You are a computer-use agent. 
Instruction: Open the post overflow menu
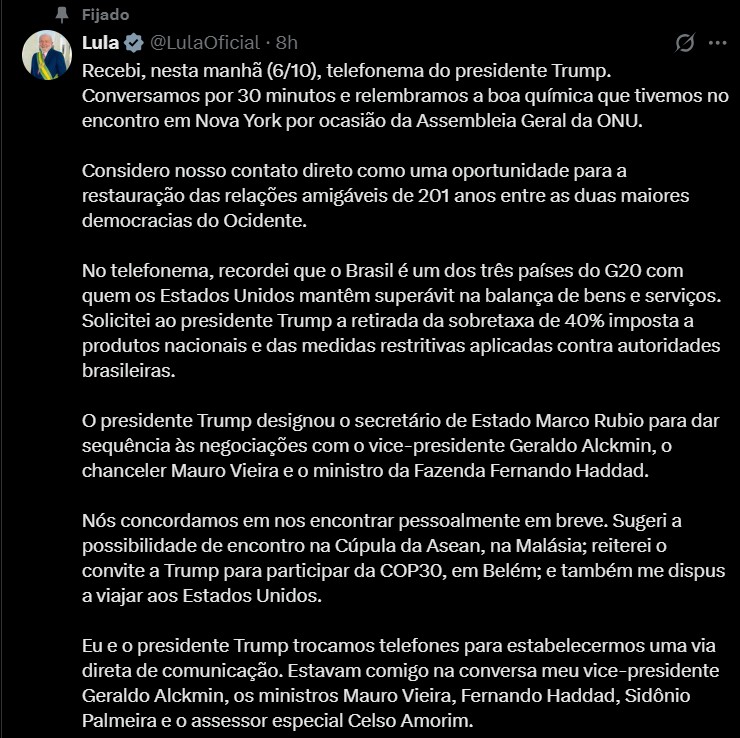click(x=717, y=43)
